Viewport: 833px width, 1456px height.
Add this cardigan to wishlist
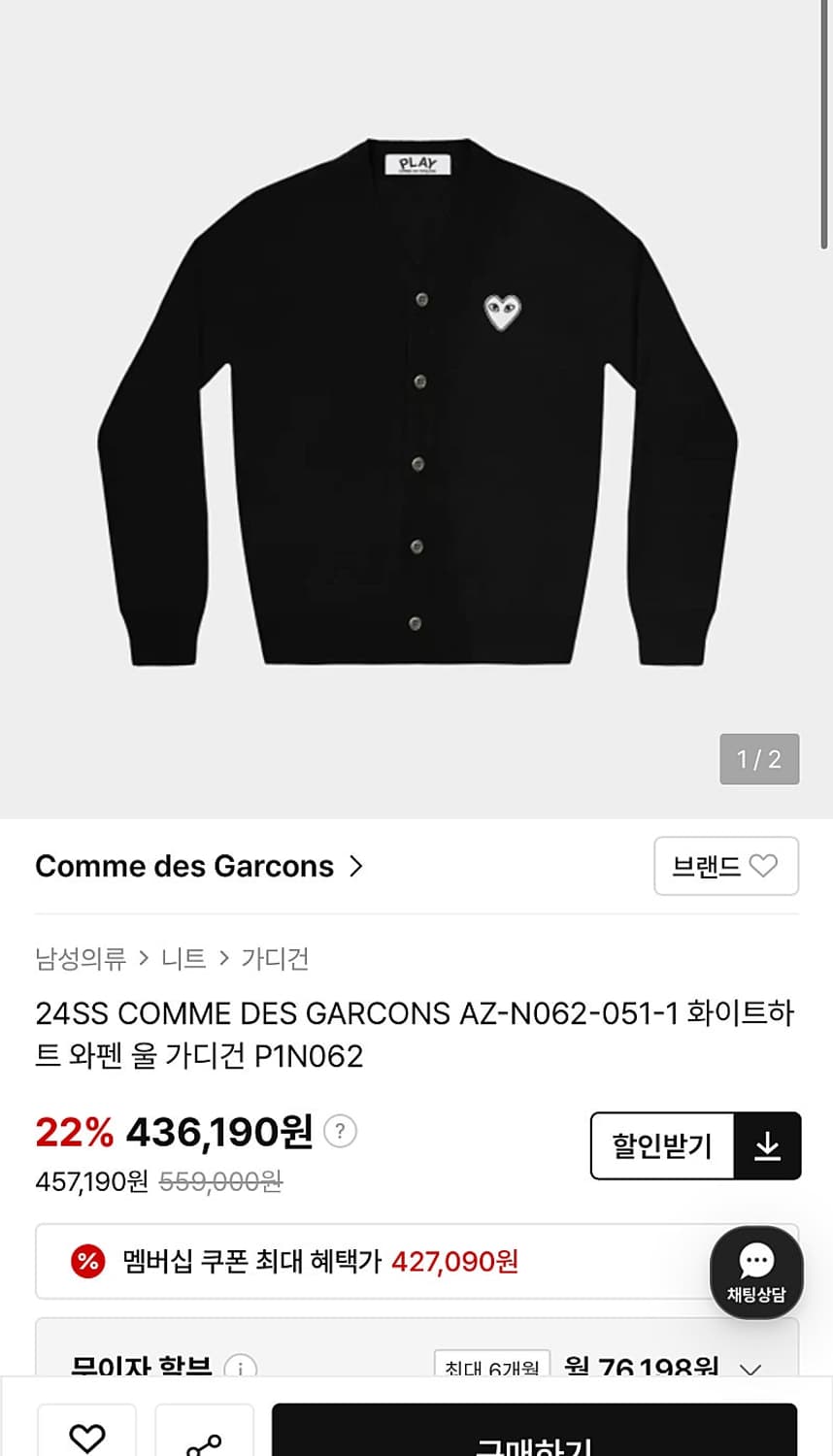pos(87,1437)
